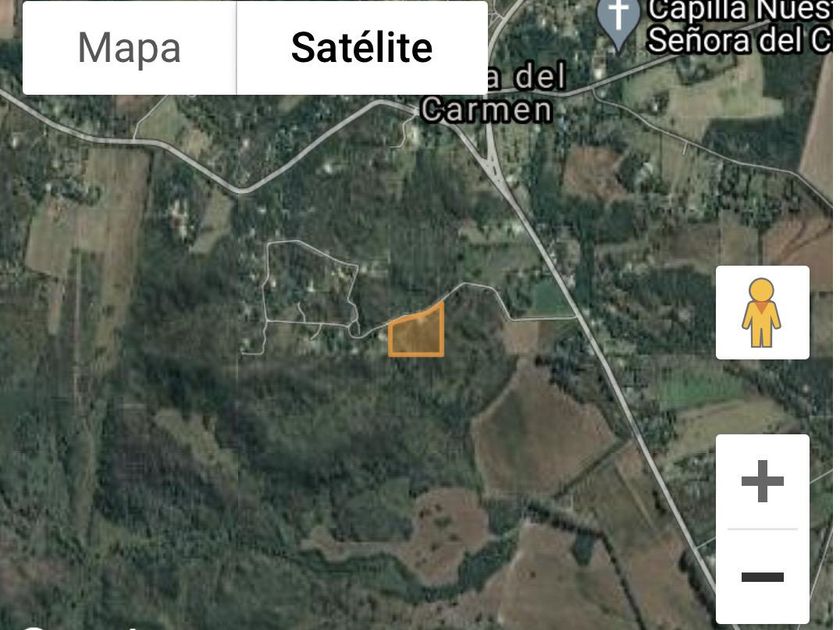Open Street View pegman

point(762,312)
